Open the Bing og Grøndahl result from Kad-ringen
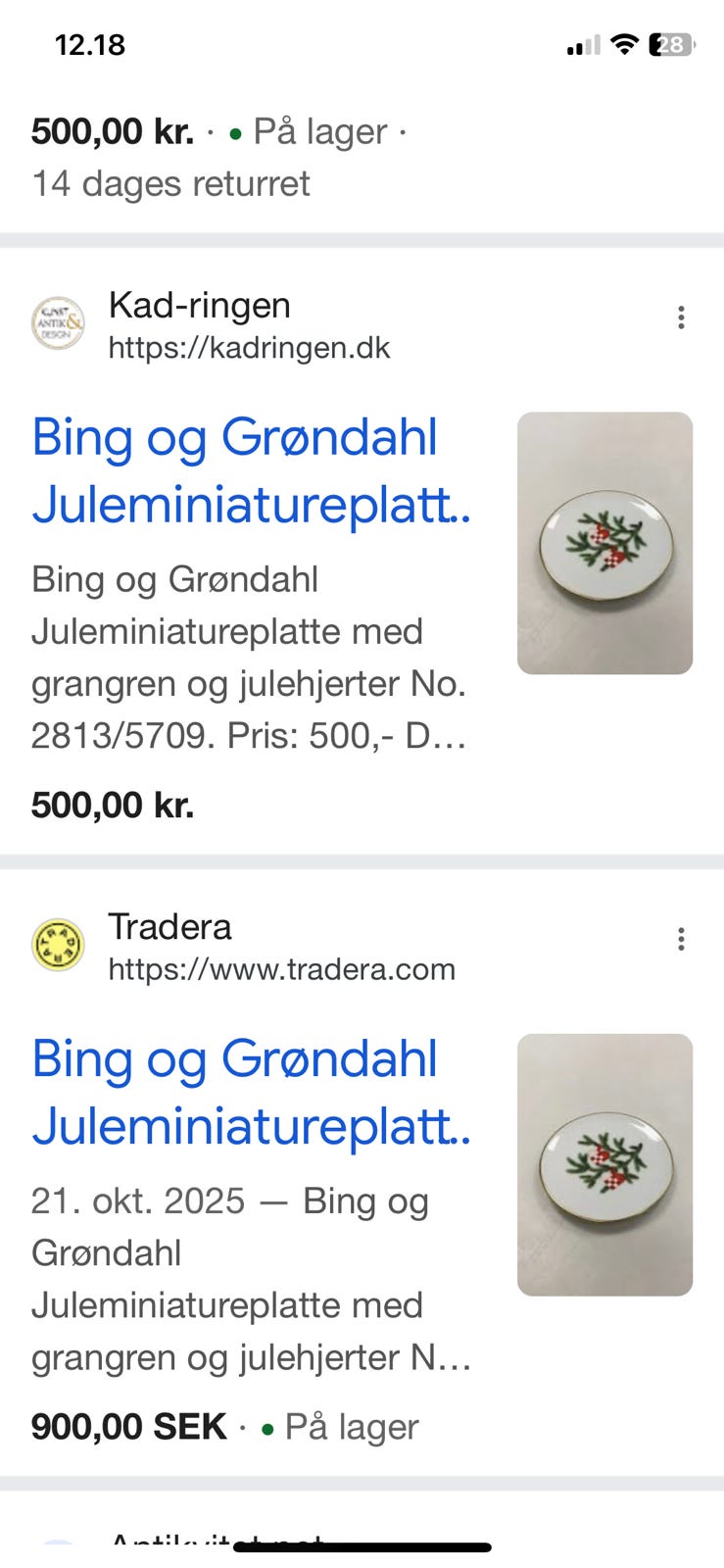The height and width of the screenshot is (1568, 724). pos(250,472)
